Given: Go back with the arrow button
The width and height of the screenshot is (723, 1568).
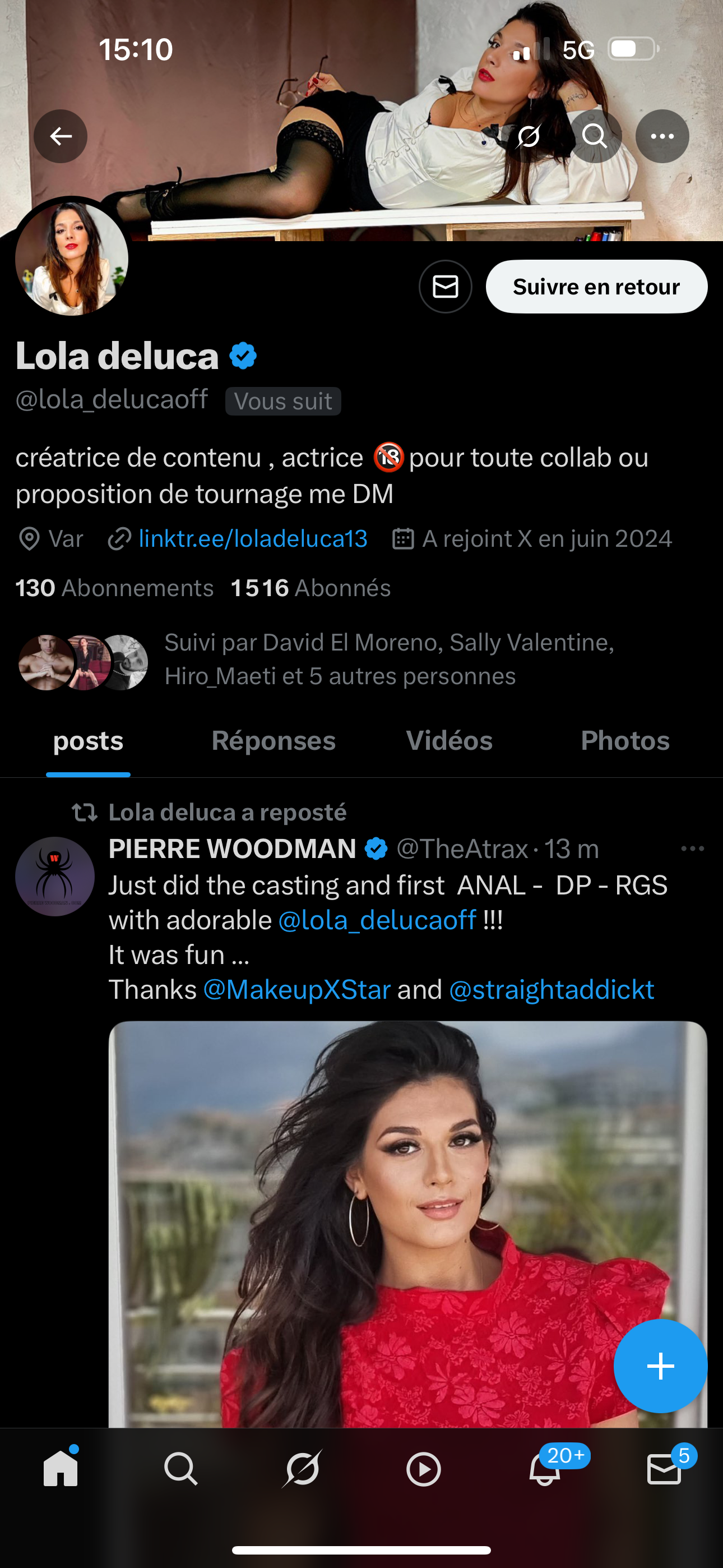Looking at the screenshot, I should point(61,136).
